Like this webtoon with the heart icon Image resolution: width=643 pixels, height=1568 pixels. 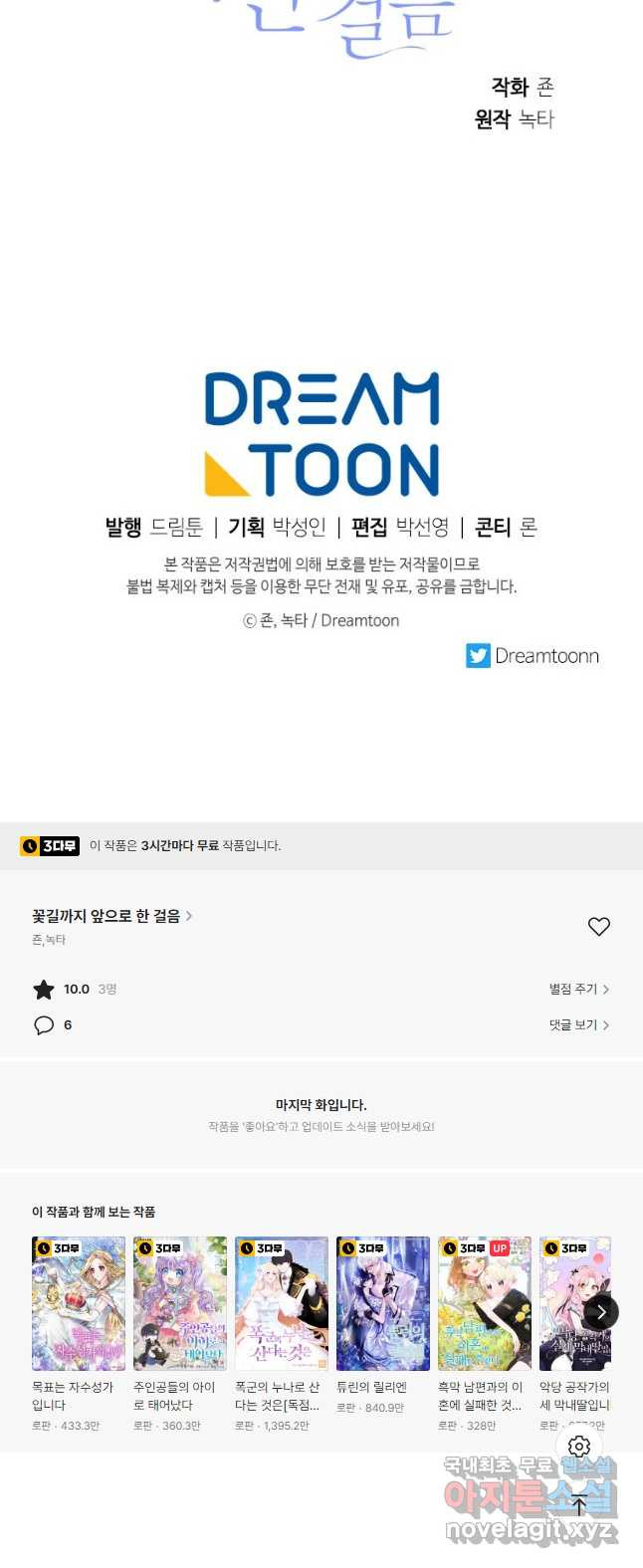pos(598,927)
